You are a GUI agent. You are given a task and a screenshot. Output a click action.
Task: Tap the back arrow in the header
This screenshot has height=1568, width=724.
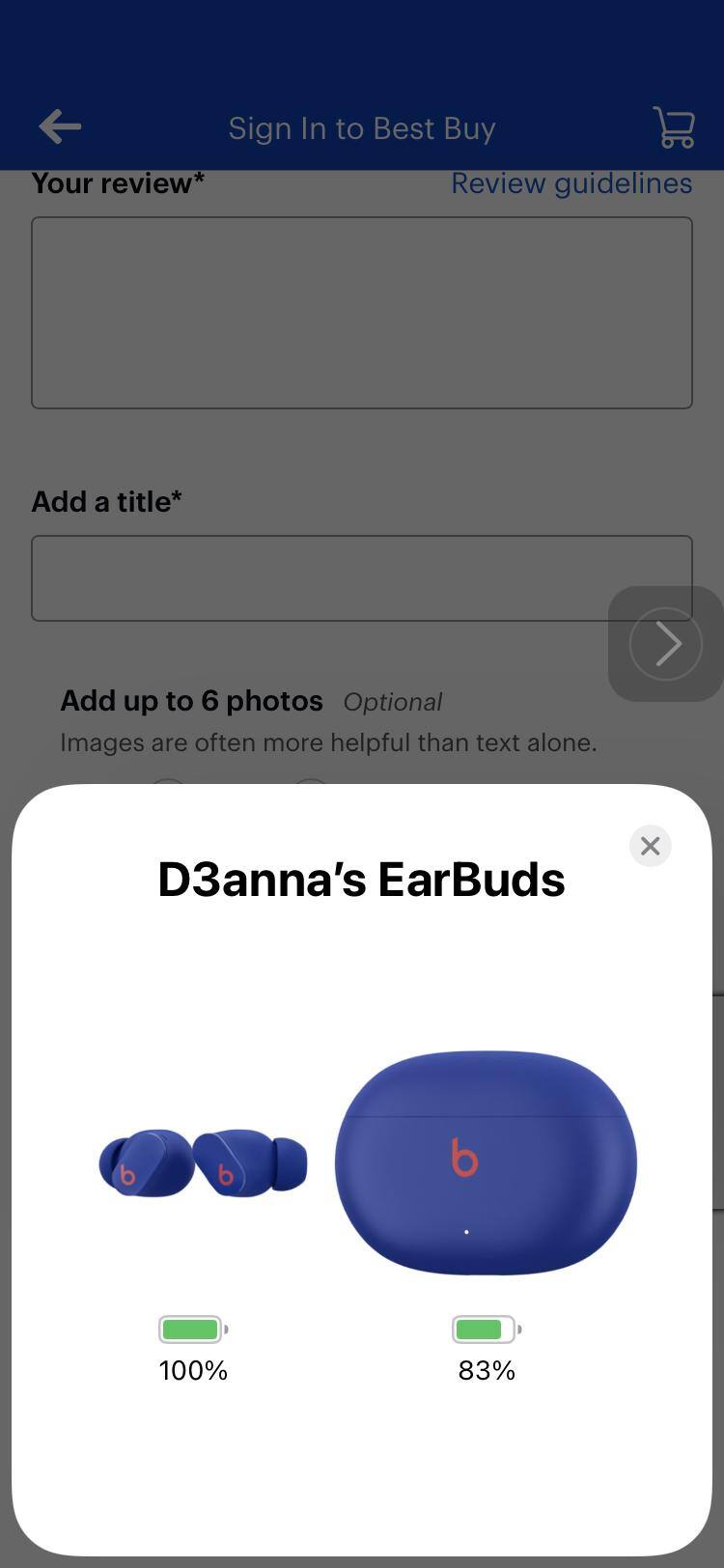point(59,126)
